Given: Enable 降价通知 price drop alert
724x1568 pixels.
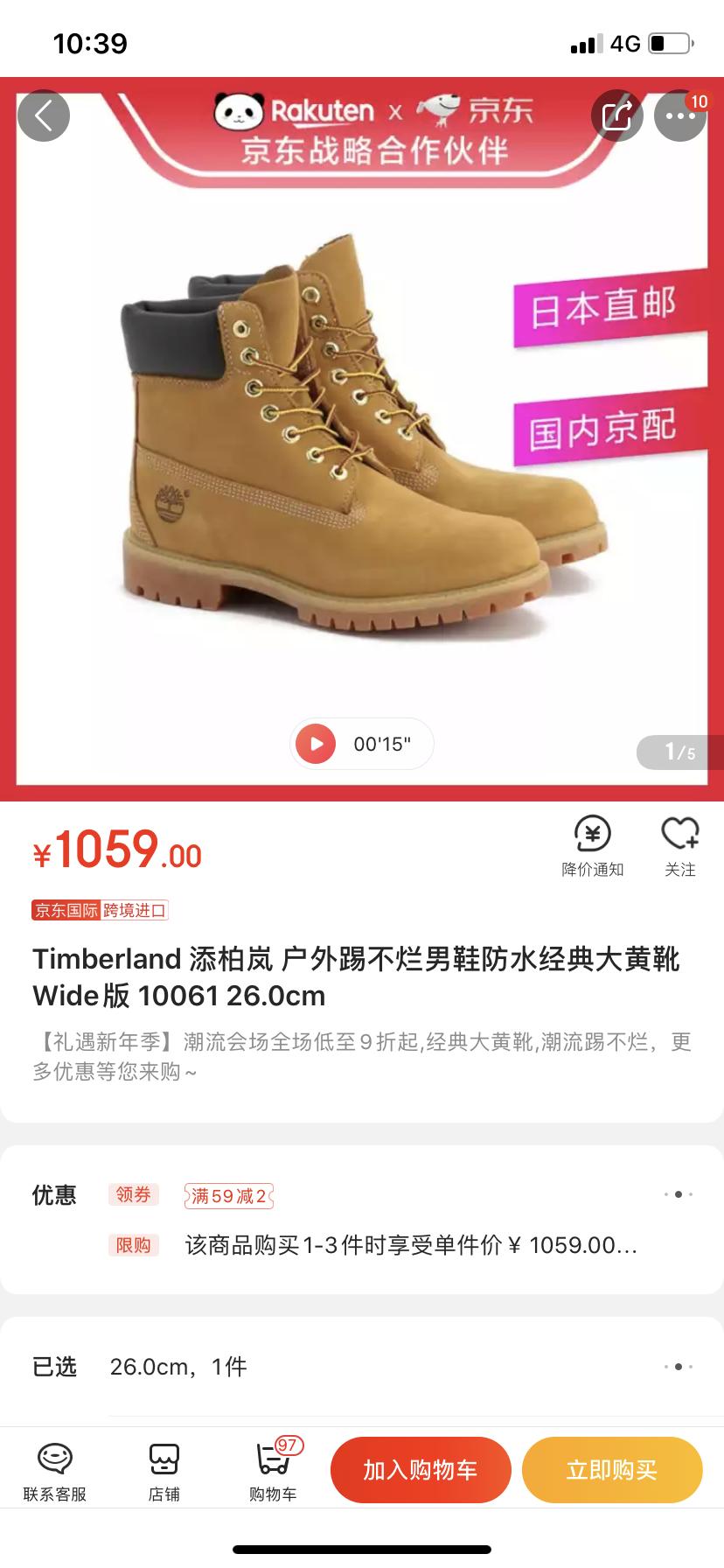Looking at the screenshot, I should pyautogui.click(x=592, y=844).
